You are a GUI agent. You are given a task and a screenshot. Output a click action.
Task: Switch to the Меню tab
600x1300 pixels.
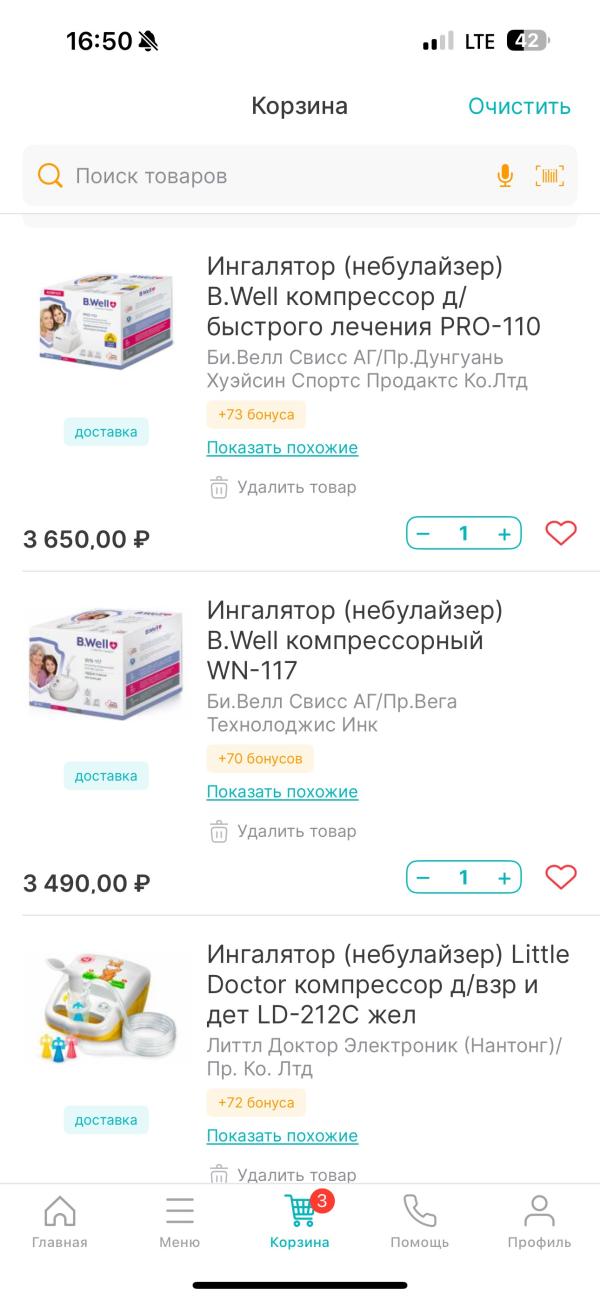coord(180,1221)
